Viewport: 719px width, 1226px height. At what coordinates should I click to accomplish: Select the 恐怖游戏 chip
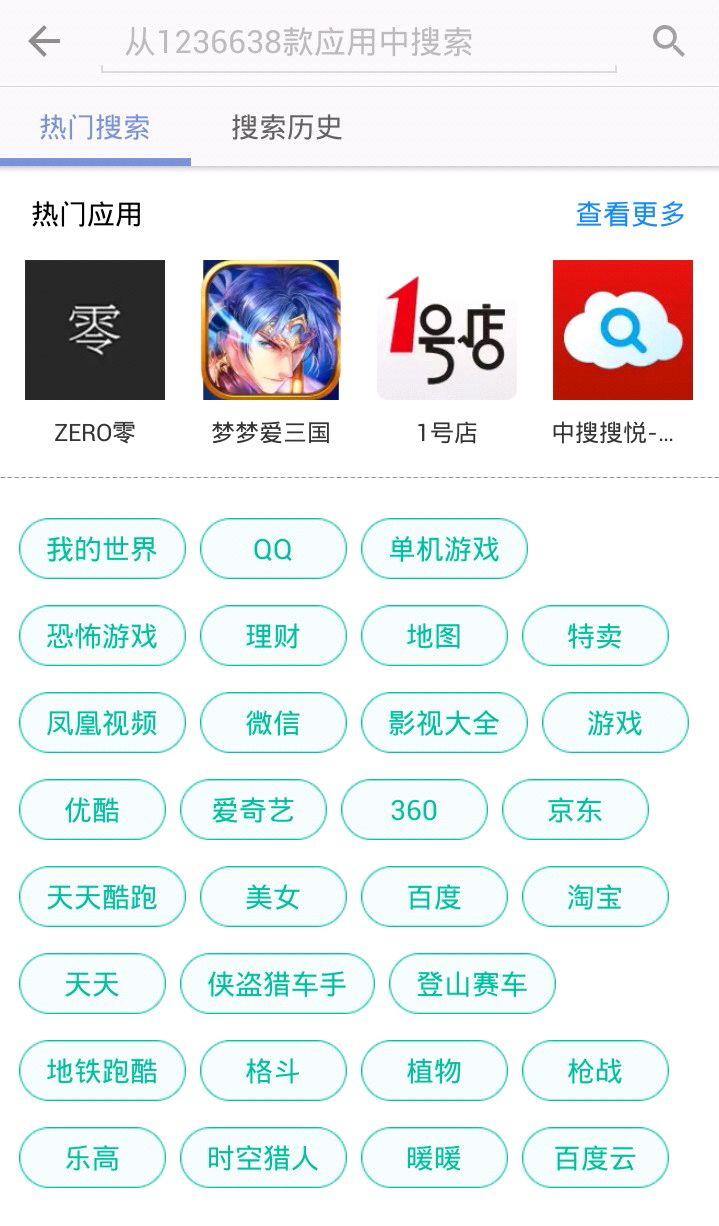(x=102, y=636)
